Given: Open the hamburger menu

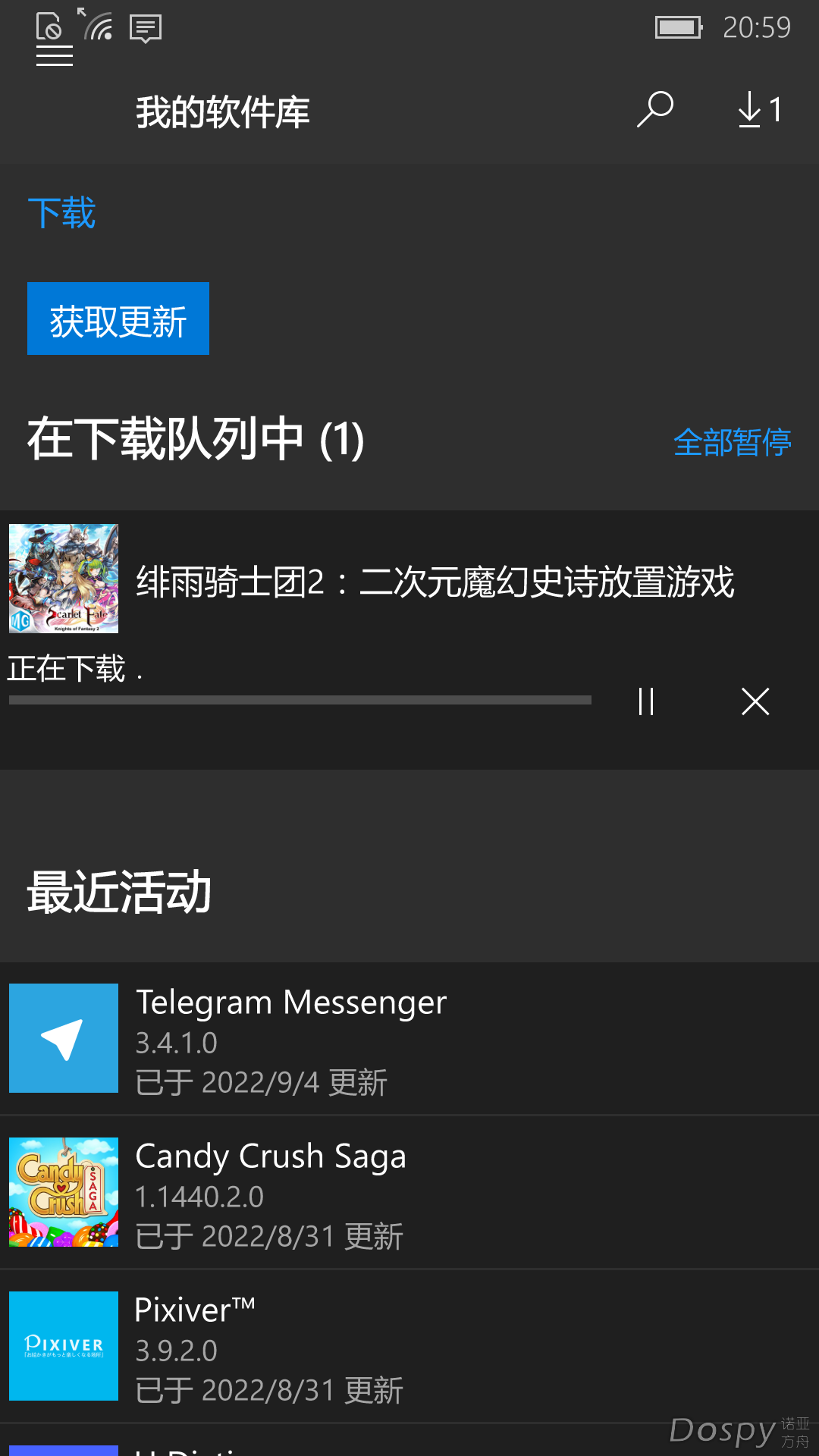Looking at the screenshot, I should (55, 56).
